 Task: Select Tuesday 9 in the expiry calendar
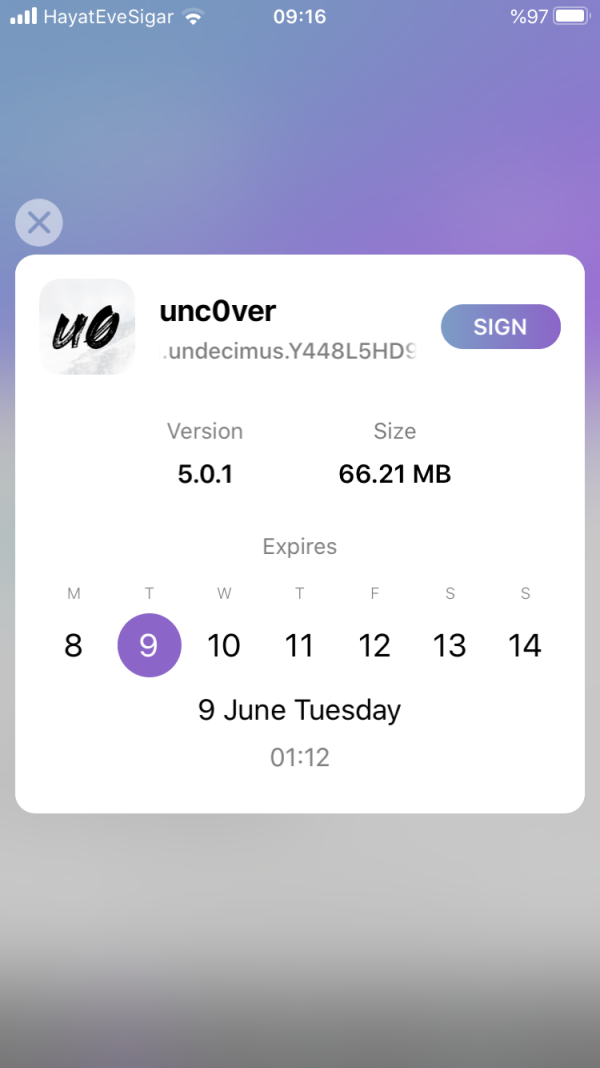tap(149, 646)
